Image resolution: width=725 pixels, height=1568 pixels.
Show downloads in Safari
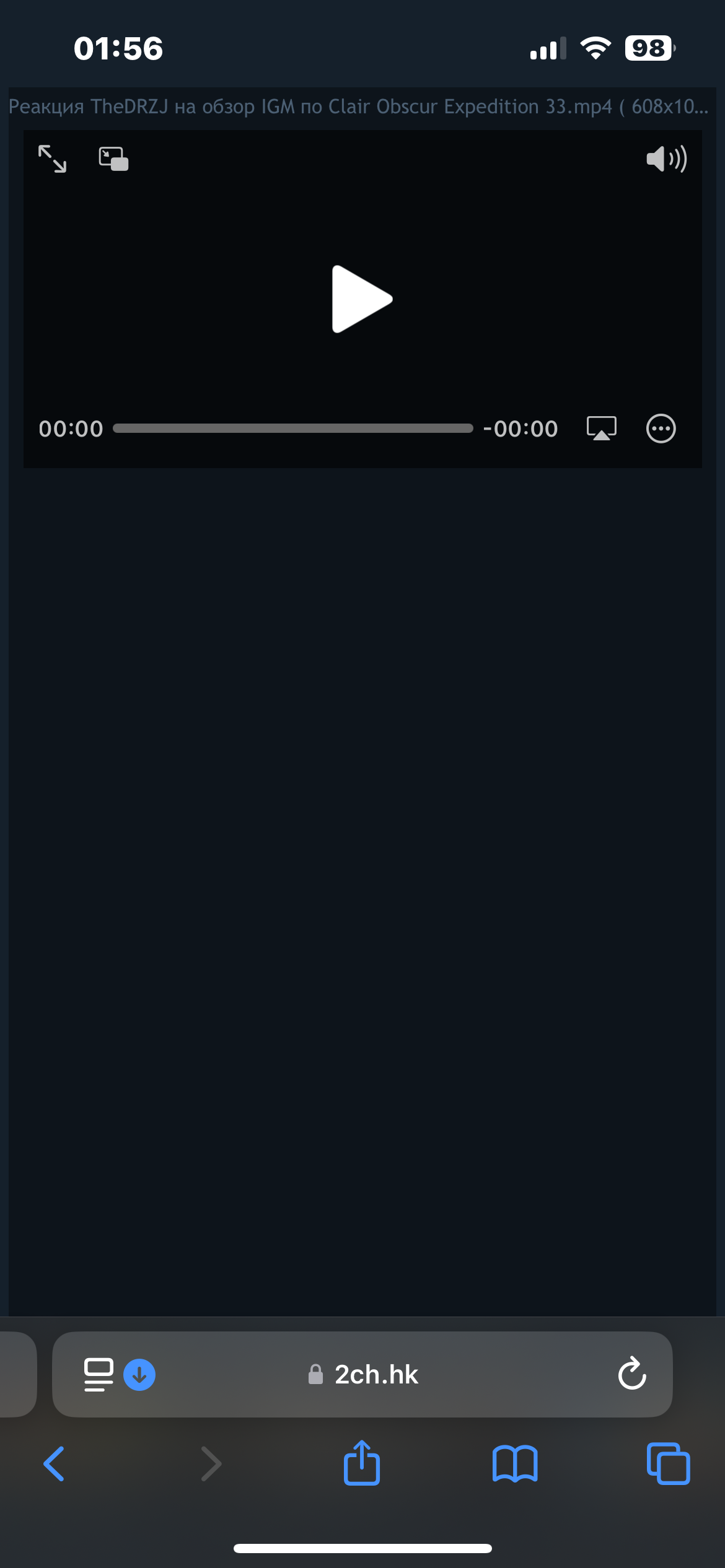[x=139, y=1375]
